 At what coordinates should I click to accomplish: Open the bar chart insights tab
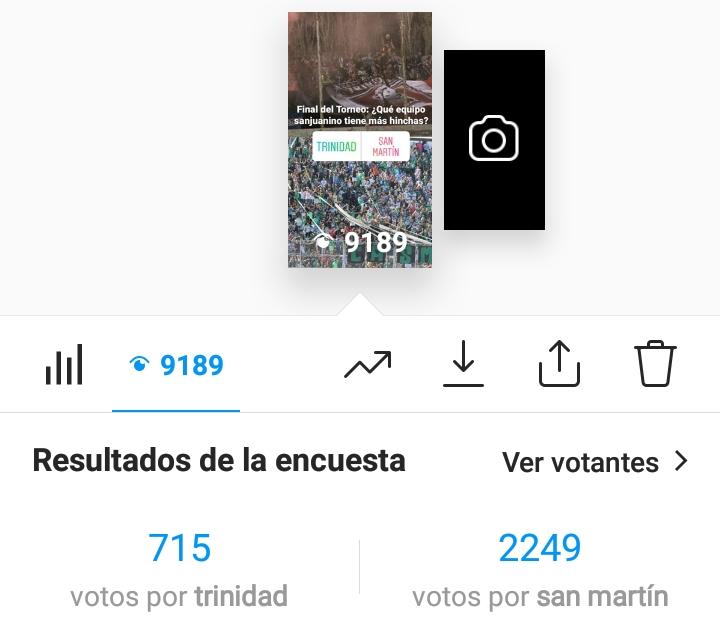pyautogui.click(x=64, y=366)
